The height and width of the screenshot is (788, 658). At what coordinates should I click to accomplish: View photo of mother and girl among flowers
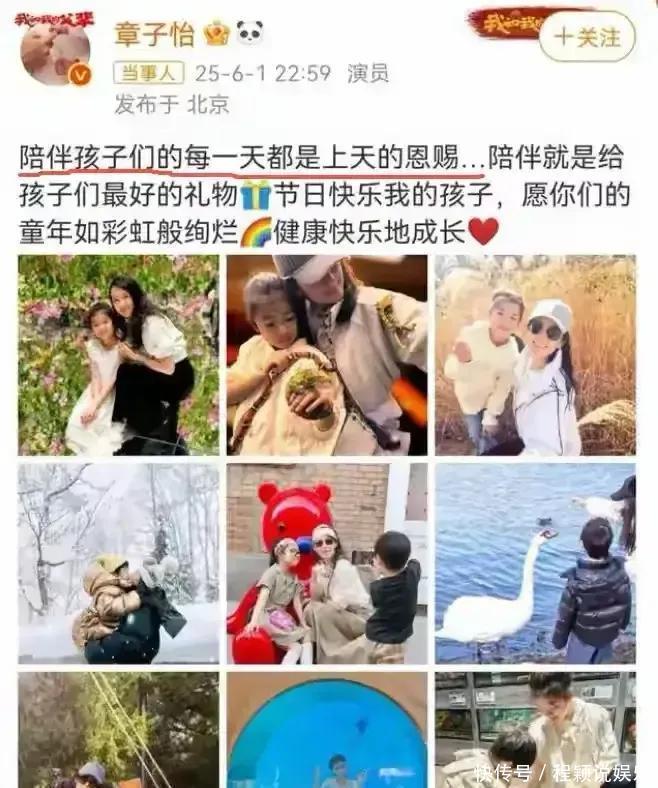pyautogui.click(x=119, y=355)
